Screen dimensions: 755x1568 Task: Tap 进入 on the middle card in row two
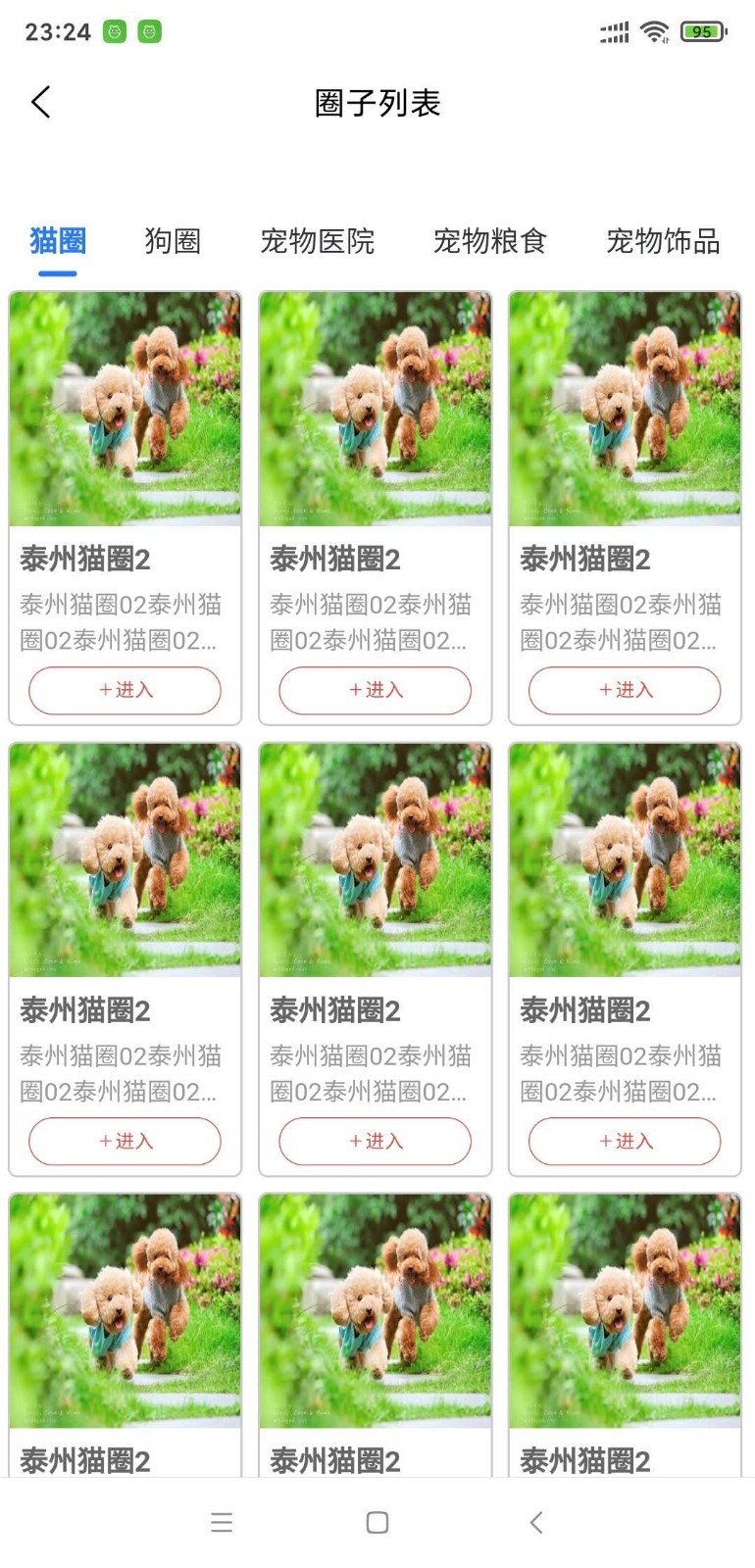[375, 1141]
